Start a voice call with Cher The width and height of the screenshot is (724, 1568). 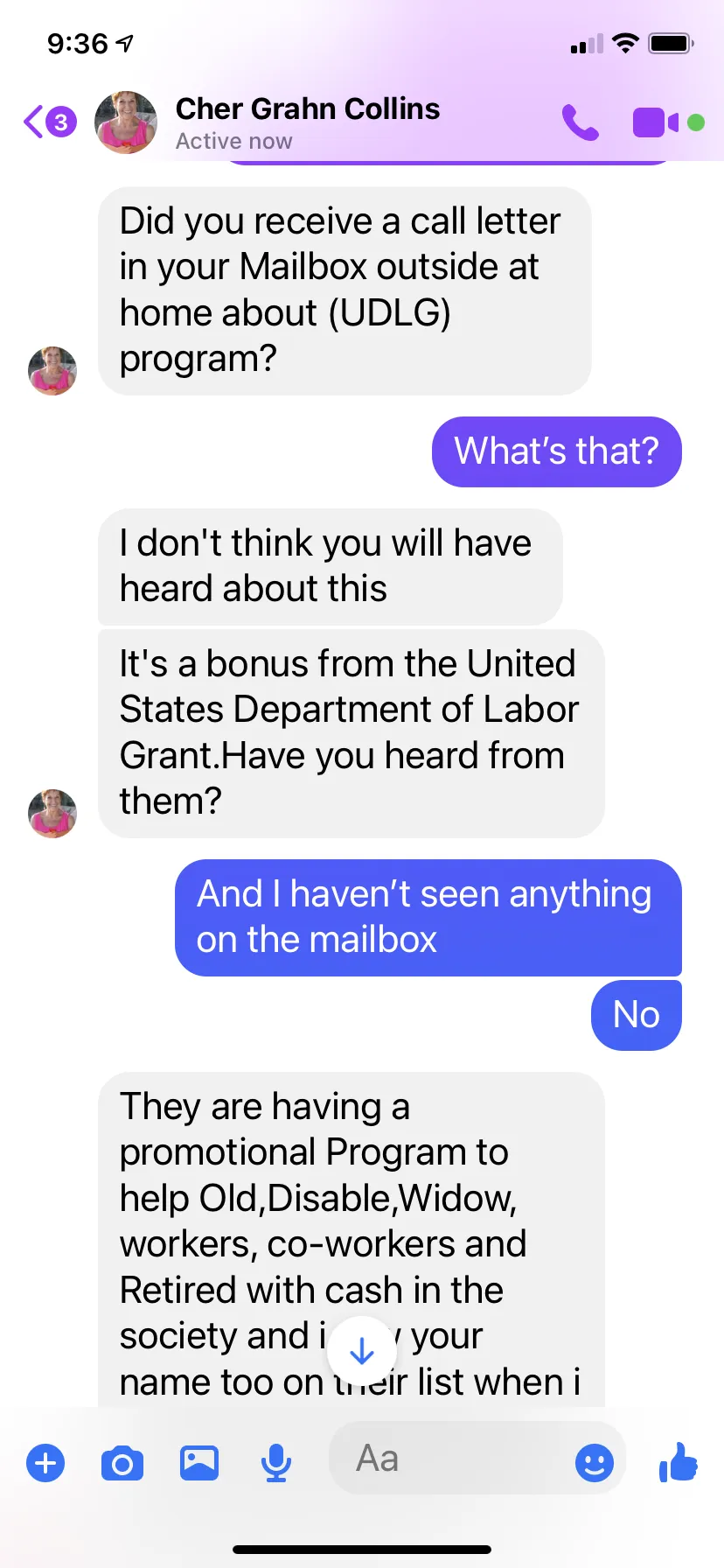tap(580, 122)
